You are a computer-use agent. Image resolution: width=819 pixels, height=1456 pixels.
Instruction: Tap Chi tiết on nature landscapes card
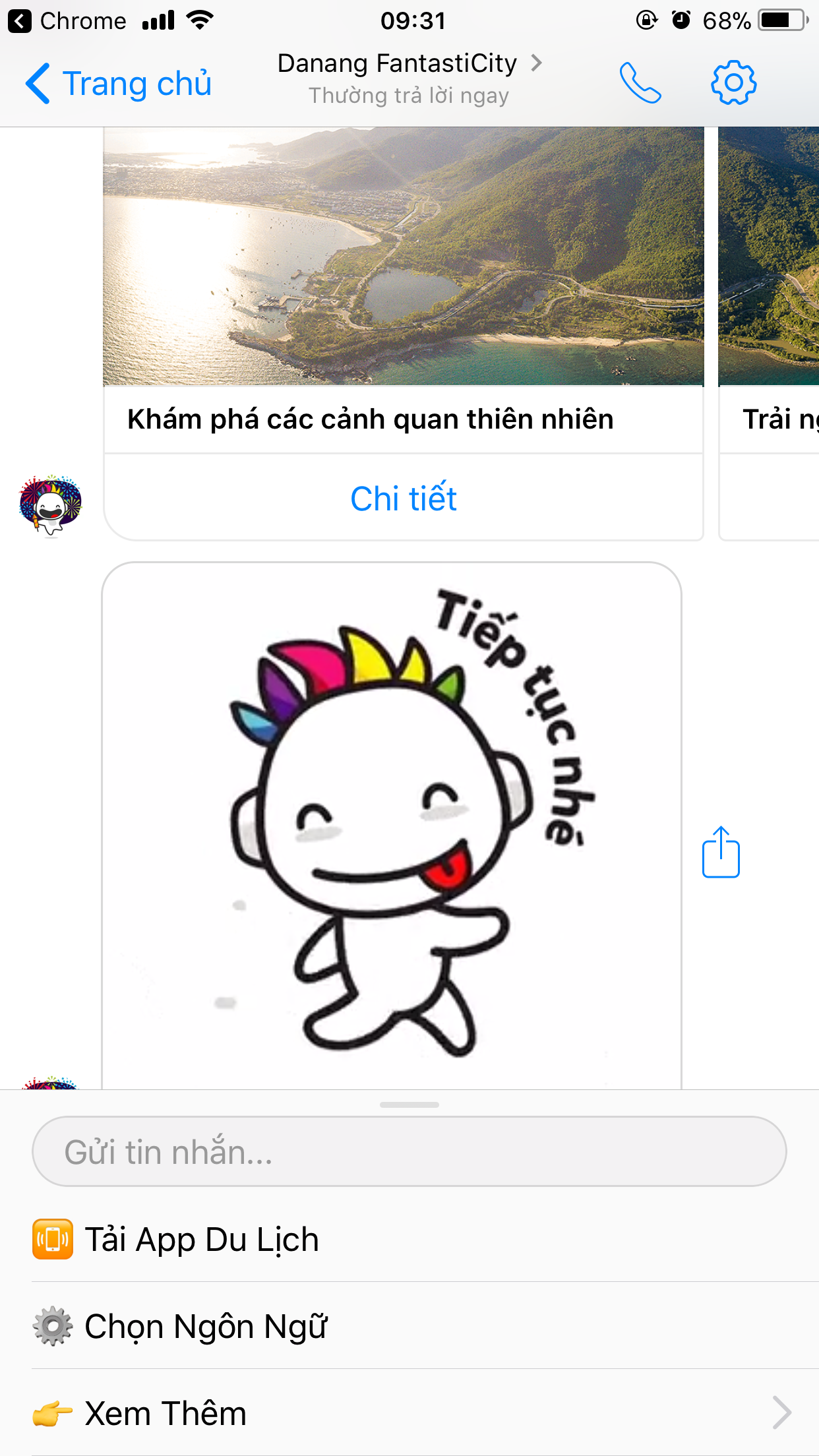tap(404, 498)
